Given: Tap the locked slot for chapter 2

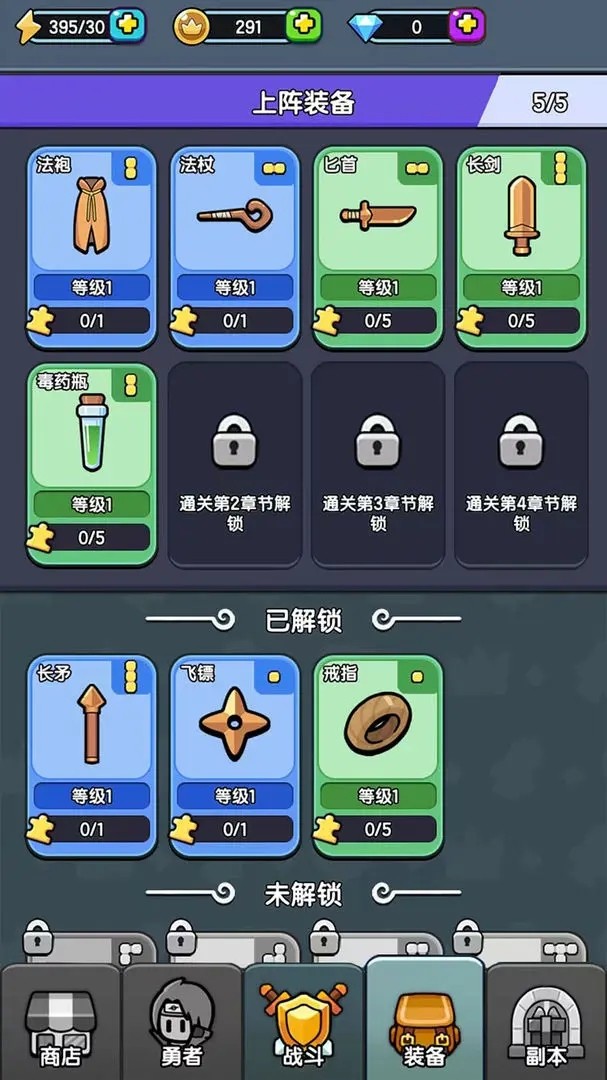Looking at the screenshot, I should coord(235,463).
